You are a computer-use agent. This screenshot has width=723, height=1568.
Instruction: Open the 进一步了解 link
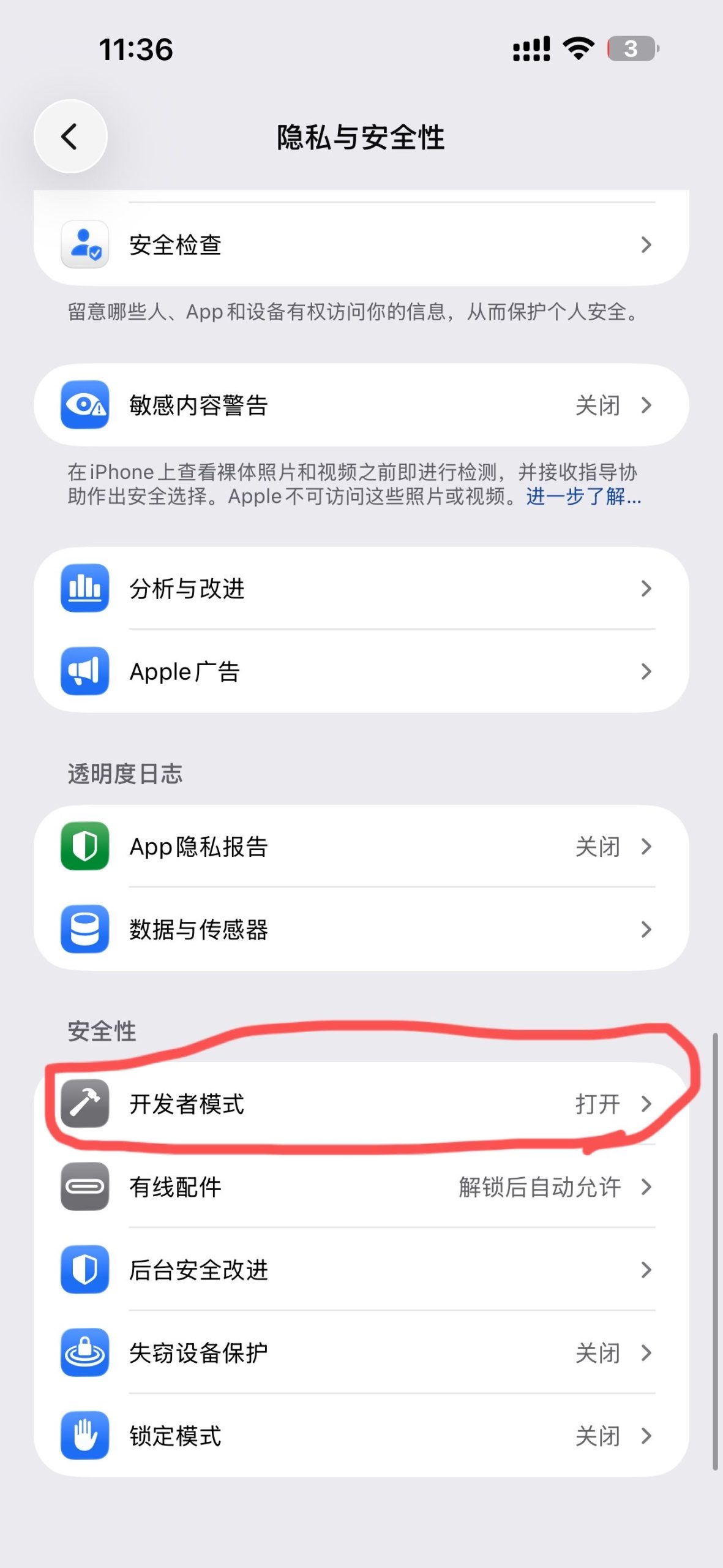(x=582, y=497)
